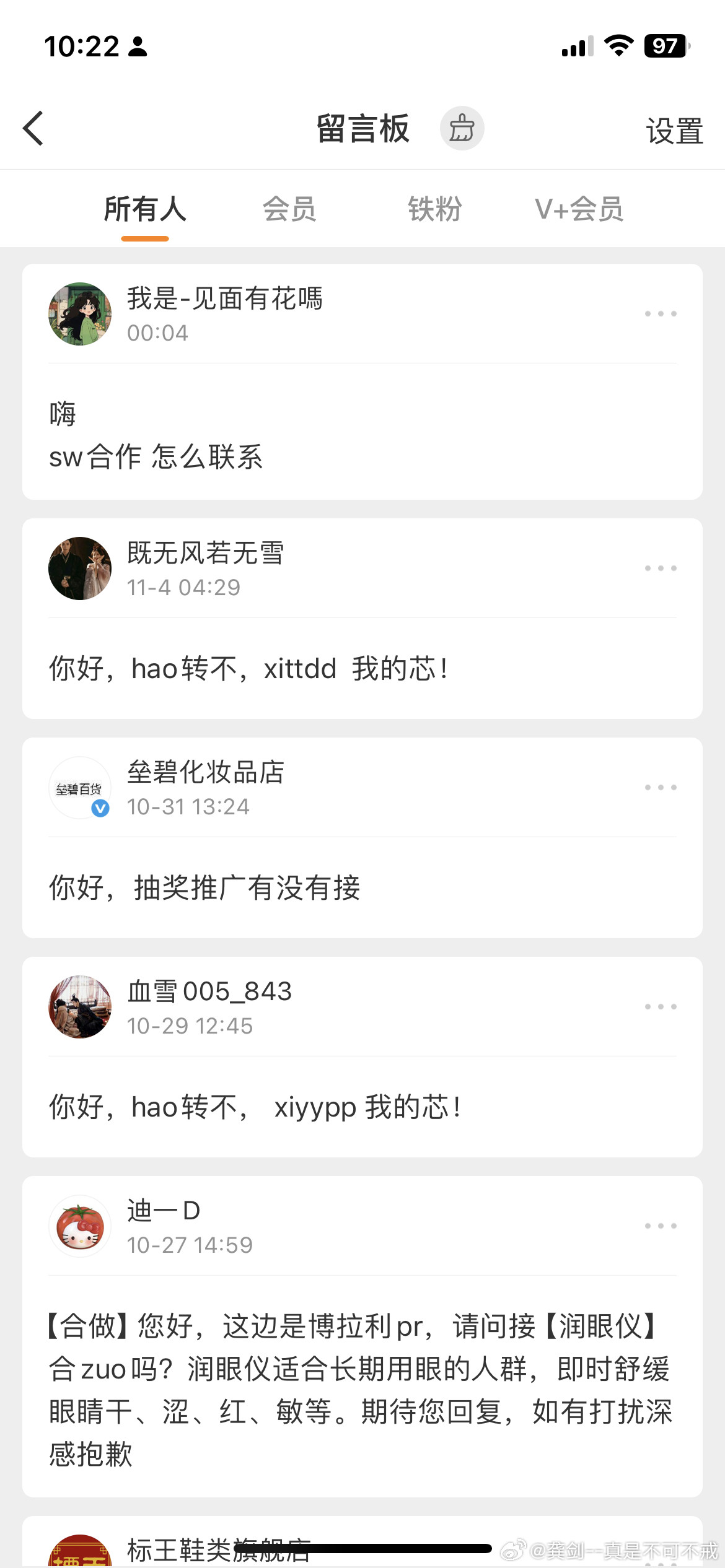The width and height of the screenshot is (725, 1568).
Task: Click the three-dot icon on 既无风若无雪's message
Action: [x=660, y=567]
